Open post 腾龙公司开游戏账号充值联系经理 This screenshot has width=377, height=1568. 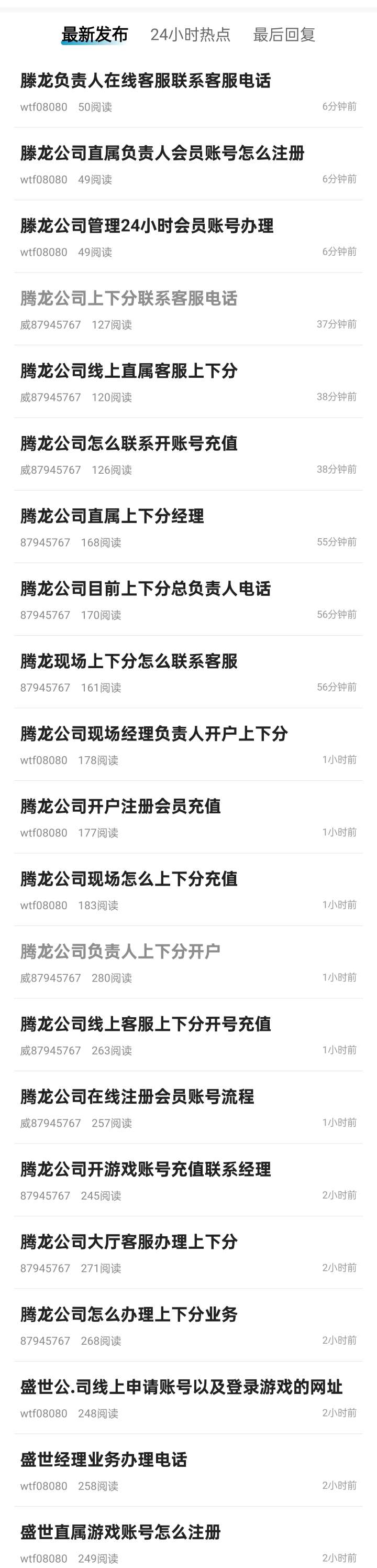[x=146, y=1168]
